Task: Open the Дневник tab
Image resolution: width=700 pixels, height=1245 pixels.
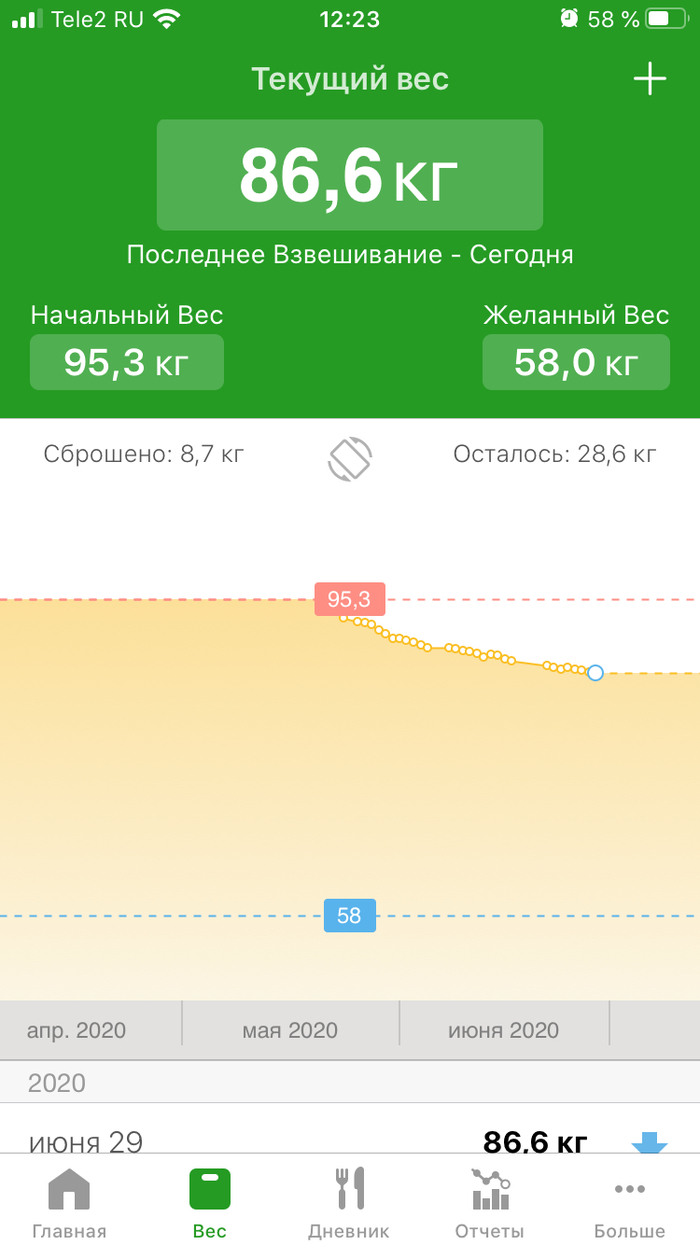Action: [349, 1202]
